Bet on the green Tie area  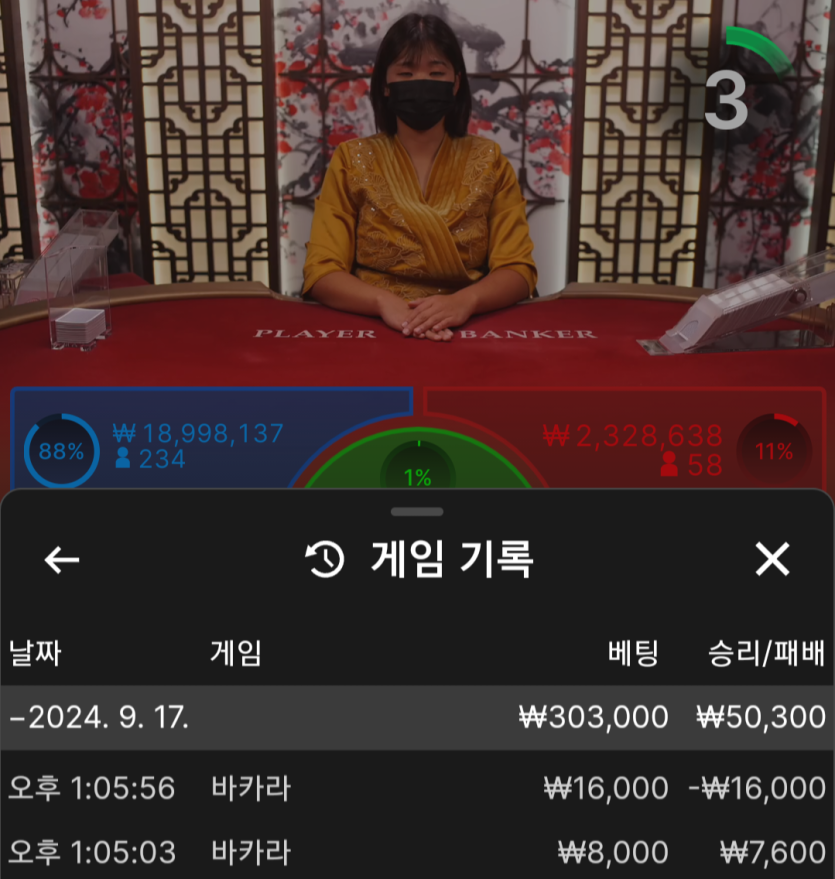417,470
